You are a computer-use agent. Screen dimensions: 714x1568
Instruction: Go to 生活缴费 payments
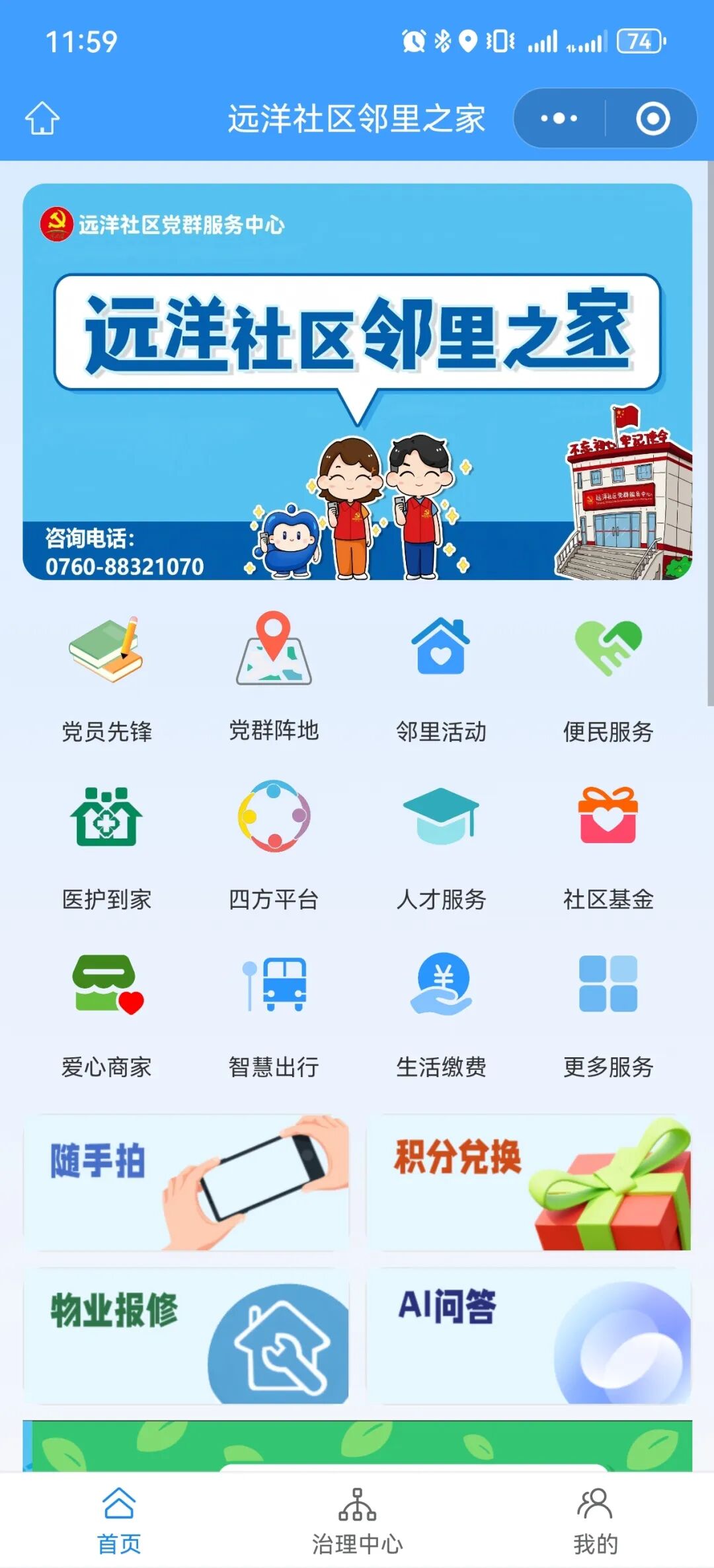pyautogui.click(x=441, y=1013)
